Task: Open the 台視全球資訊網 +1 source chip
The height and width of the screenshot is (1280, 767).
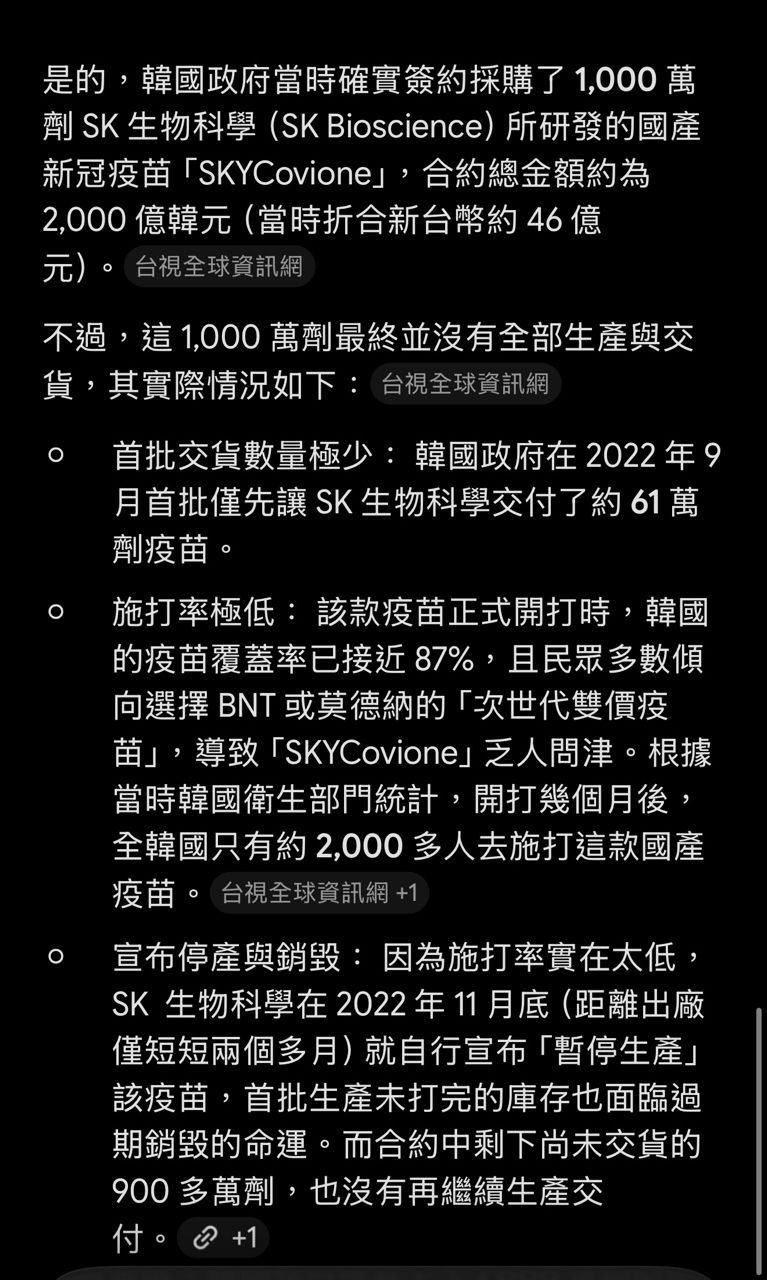Action: click(x=319, y=893)
